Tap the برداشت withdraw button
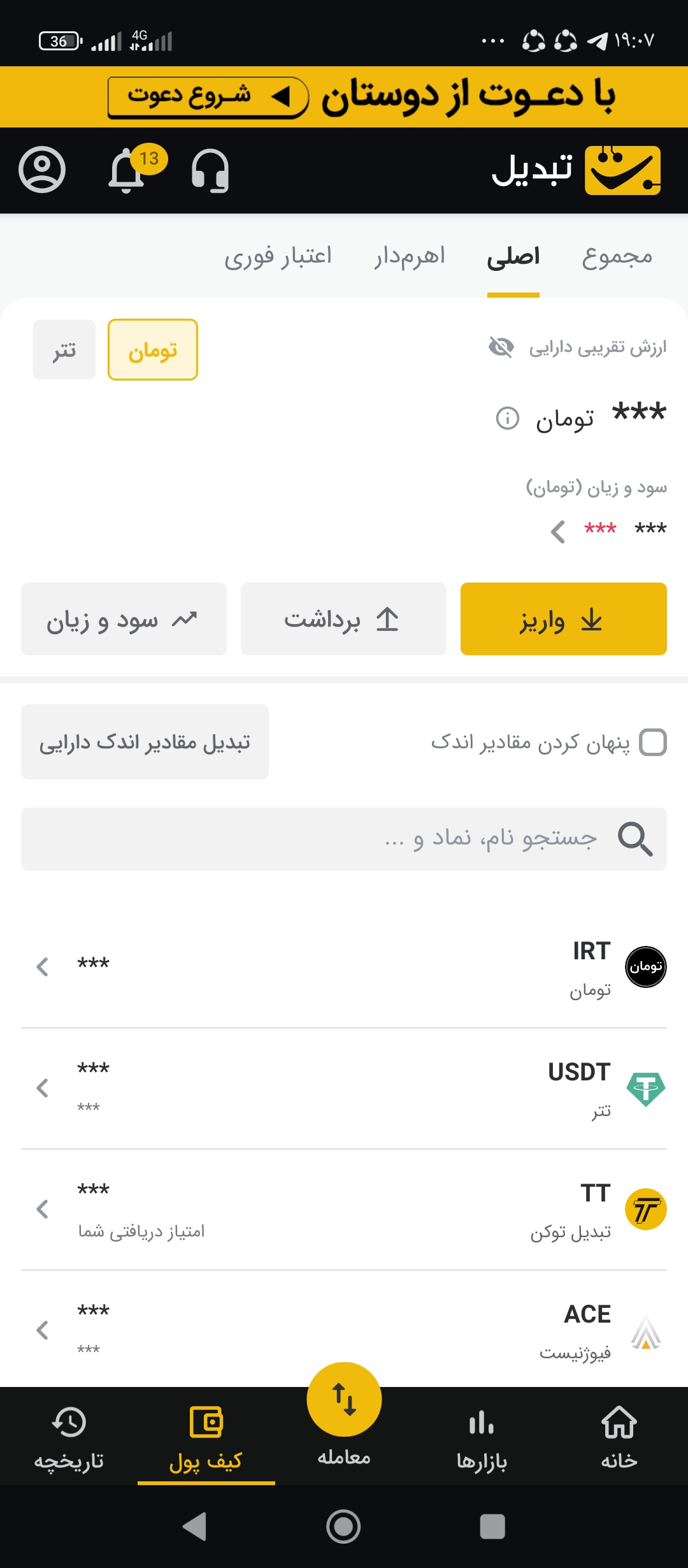Viewport: 688px width, 1568px height. tap(343, 618)
